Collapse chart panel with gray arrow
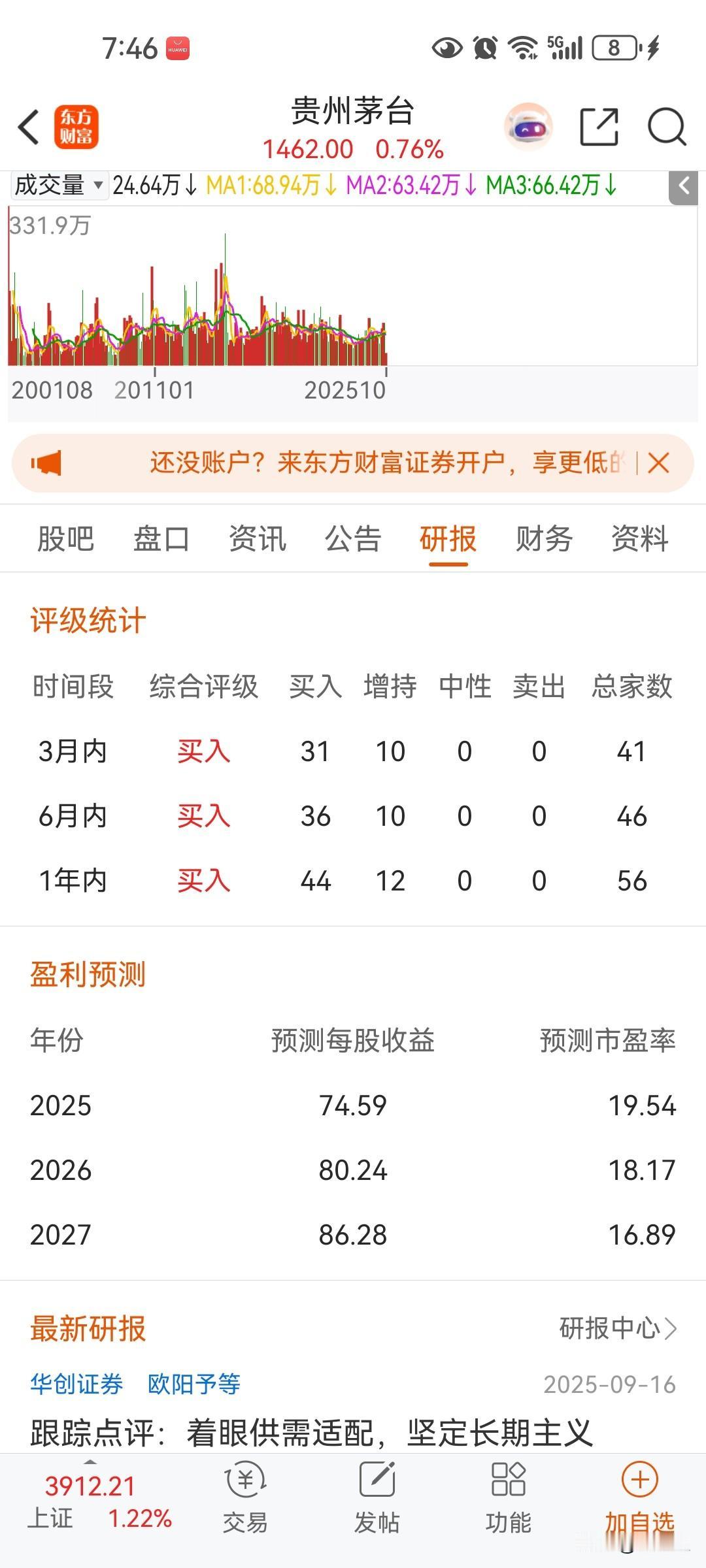 [x=684, y=187]
